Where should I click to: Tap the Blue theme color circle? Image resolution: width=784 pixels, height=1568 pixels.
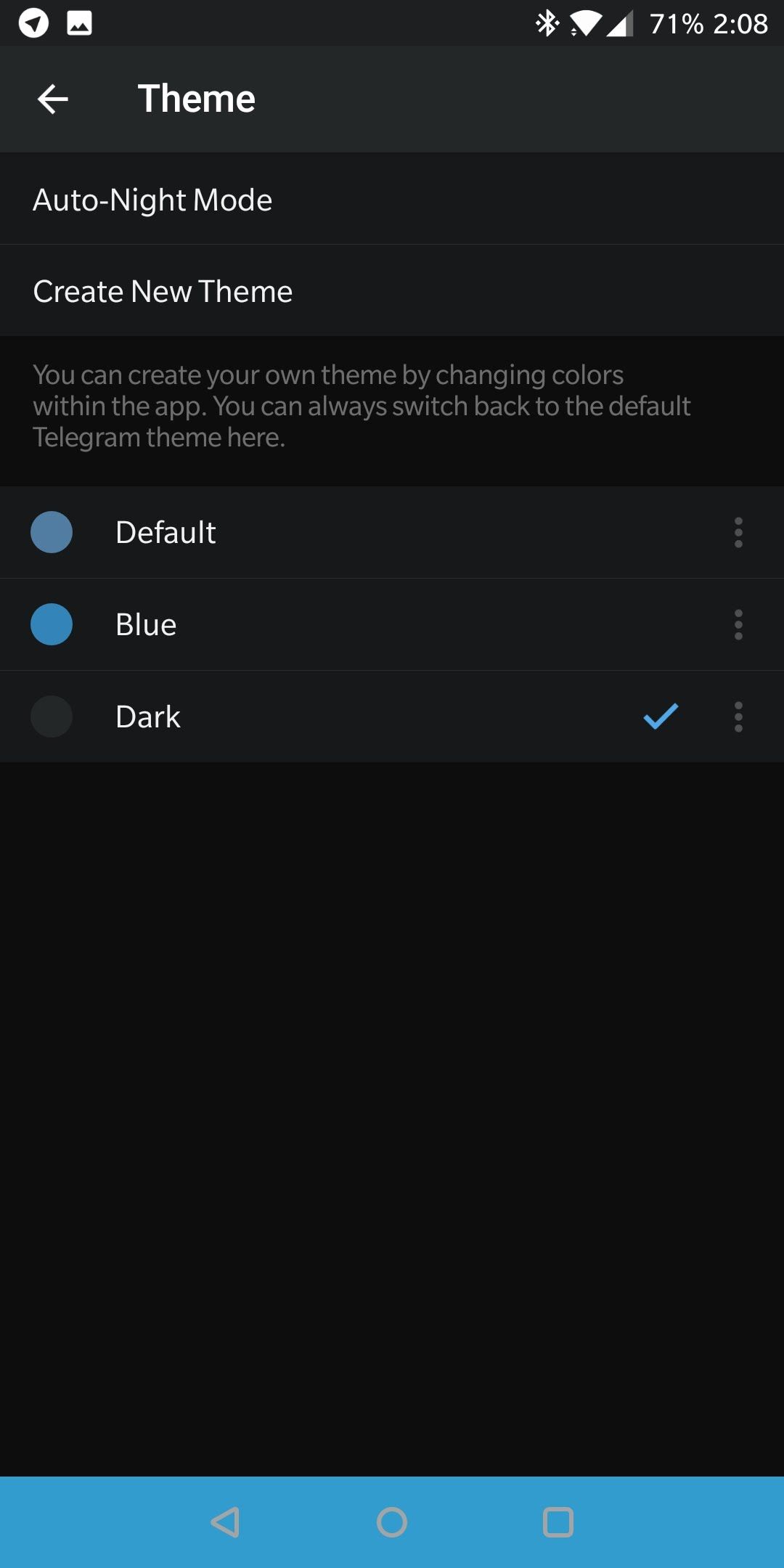(52, 624)
